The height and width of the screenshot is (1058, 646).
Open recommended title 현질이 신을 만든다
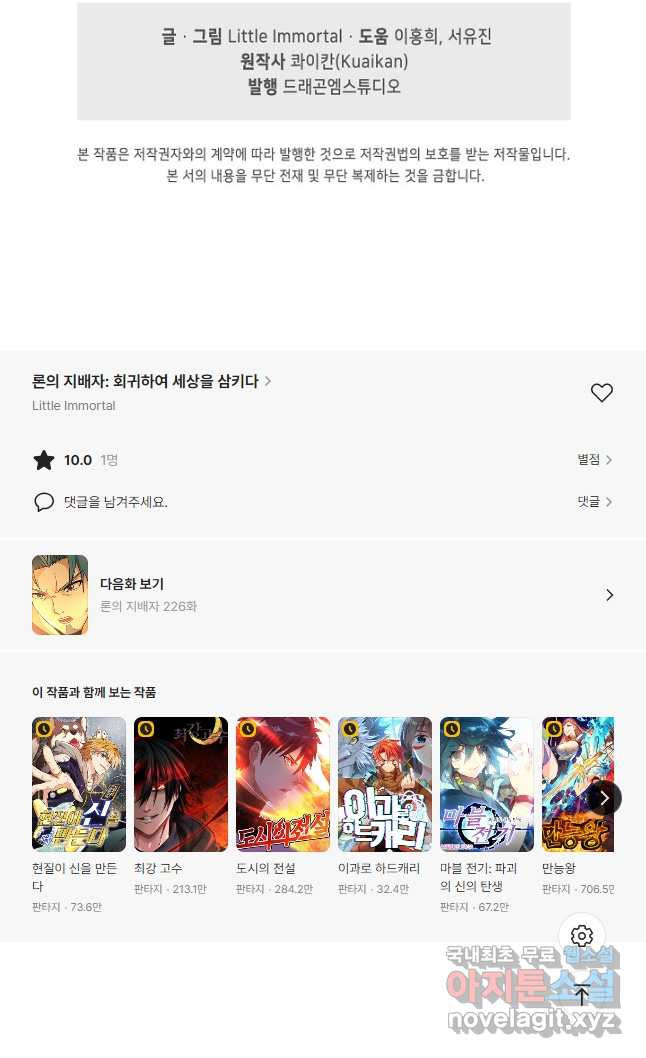(79, 784)
